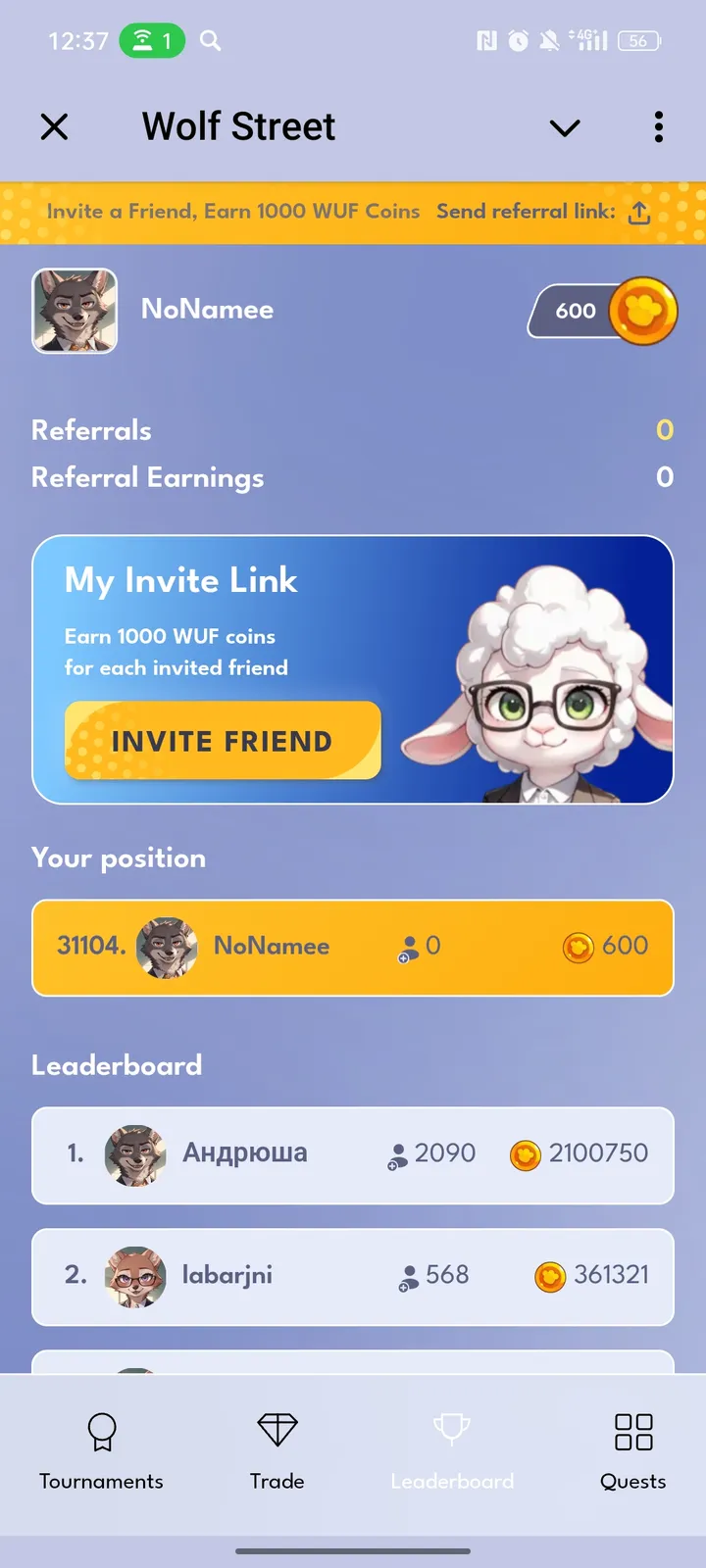Screen dimensions: 706x1568
Task: Open Андрюша's profile avatar in the leaderboard
Action: pos(136,1155)
